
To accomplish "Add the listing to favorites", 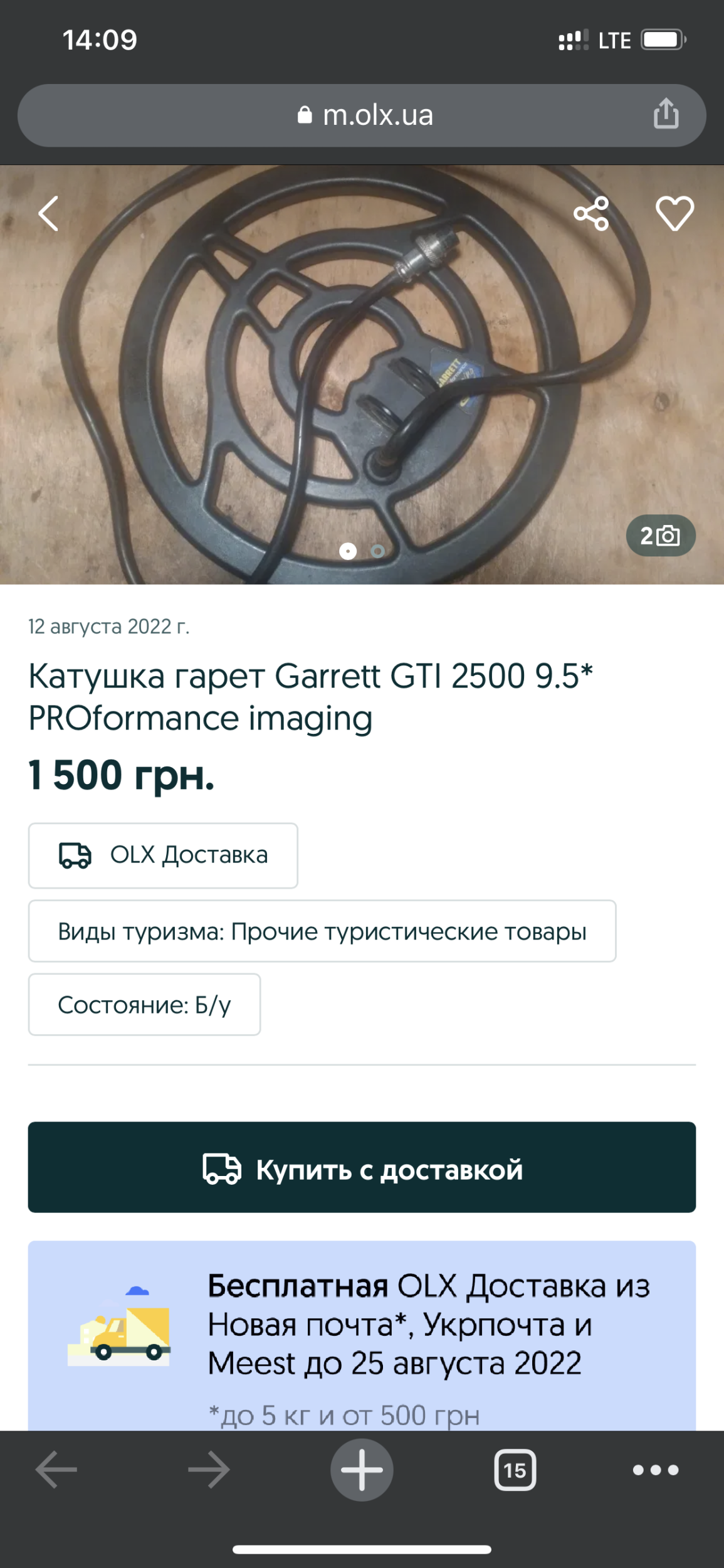I will 674,213.
